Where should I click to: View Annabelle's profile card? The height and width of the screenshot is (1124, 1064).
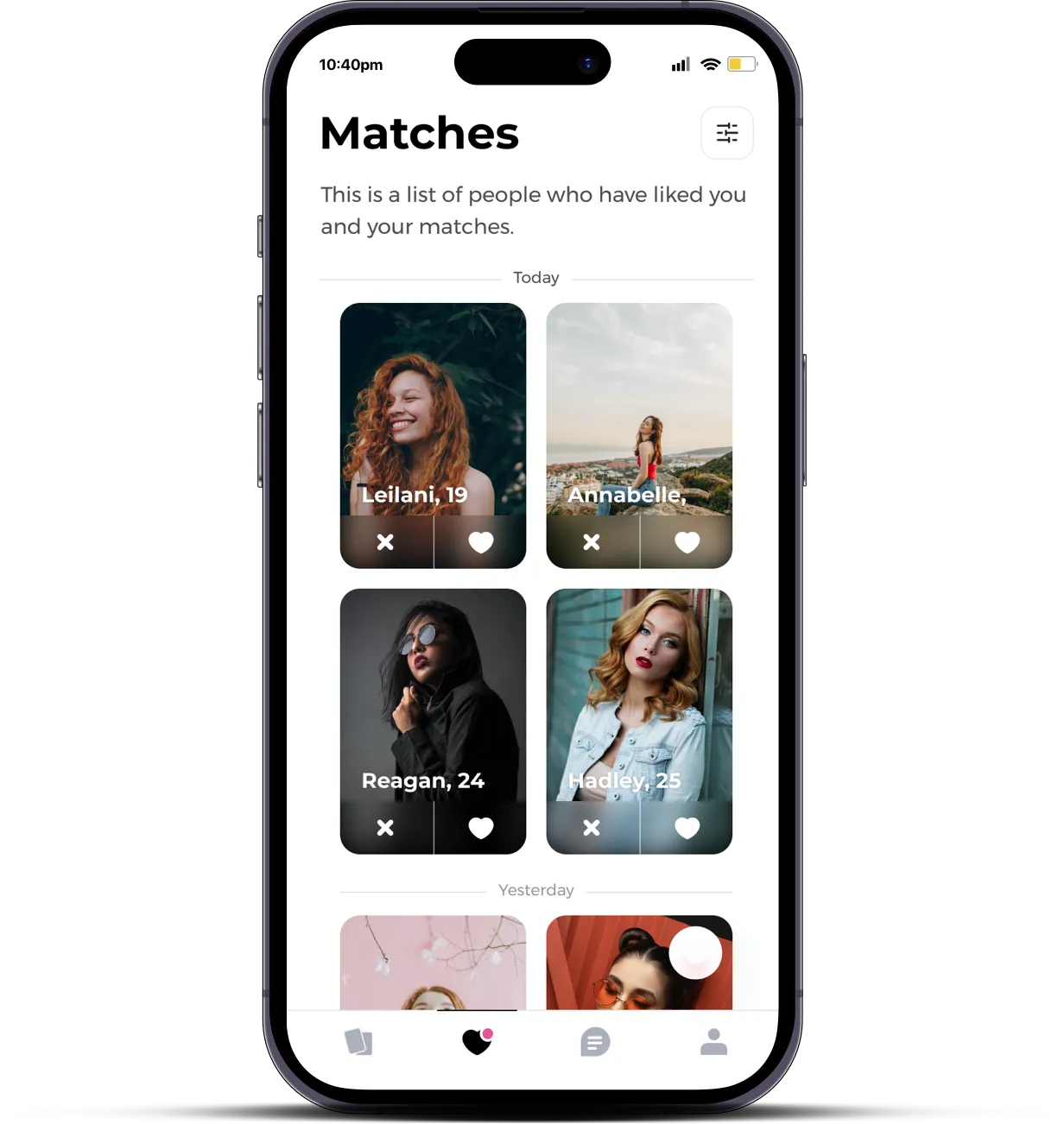[x=639, y=406]
